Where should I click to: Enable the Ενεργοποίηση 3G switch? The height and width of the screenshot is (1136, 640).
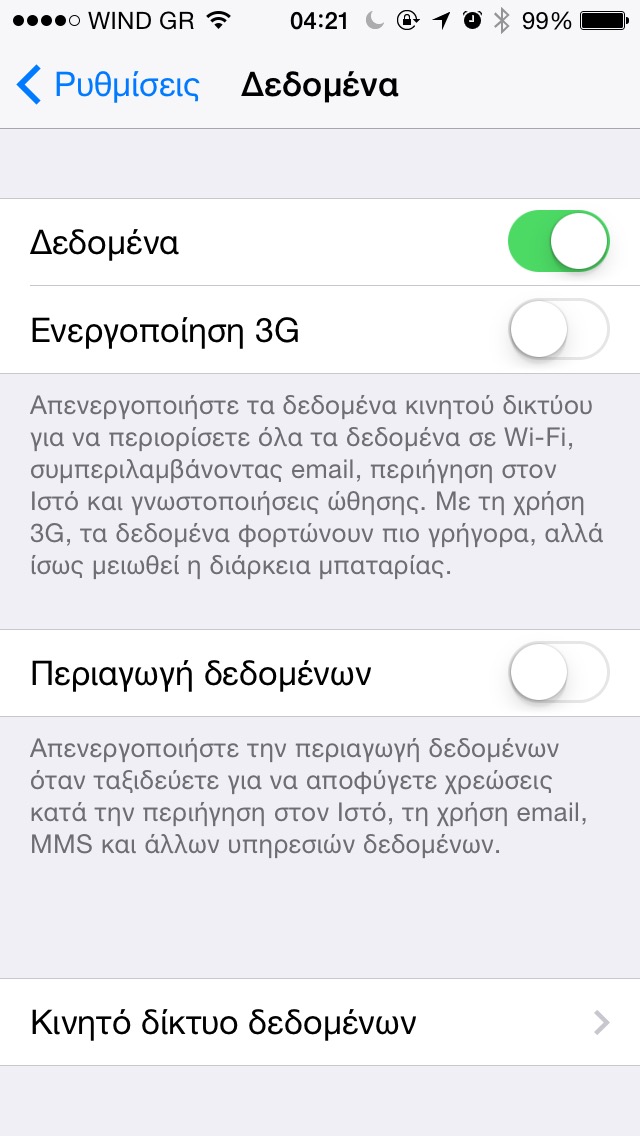click(558, 329)
